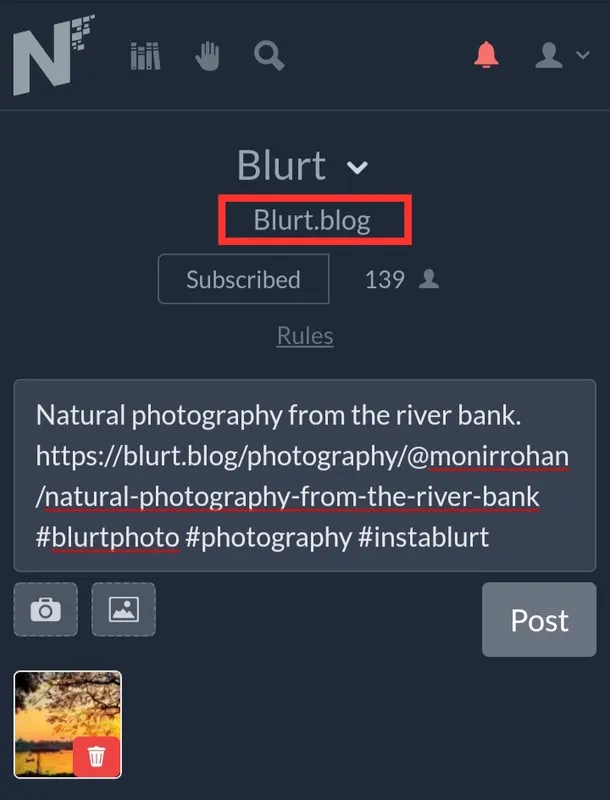Image resolution: width=610 pixels, height=800 pixels.
Task: Expand the Blurt community dropdown
Action: pyautogui.click(x=302, y=165)
